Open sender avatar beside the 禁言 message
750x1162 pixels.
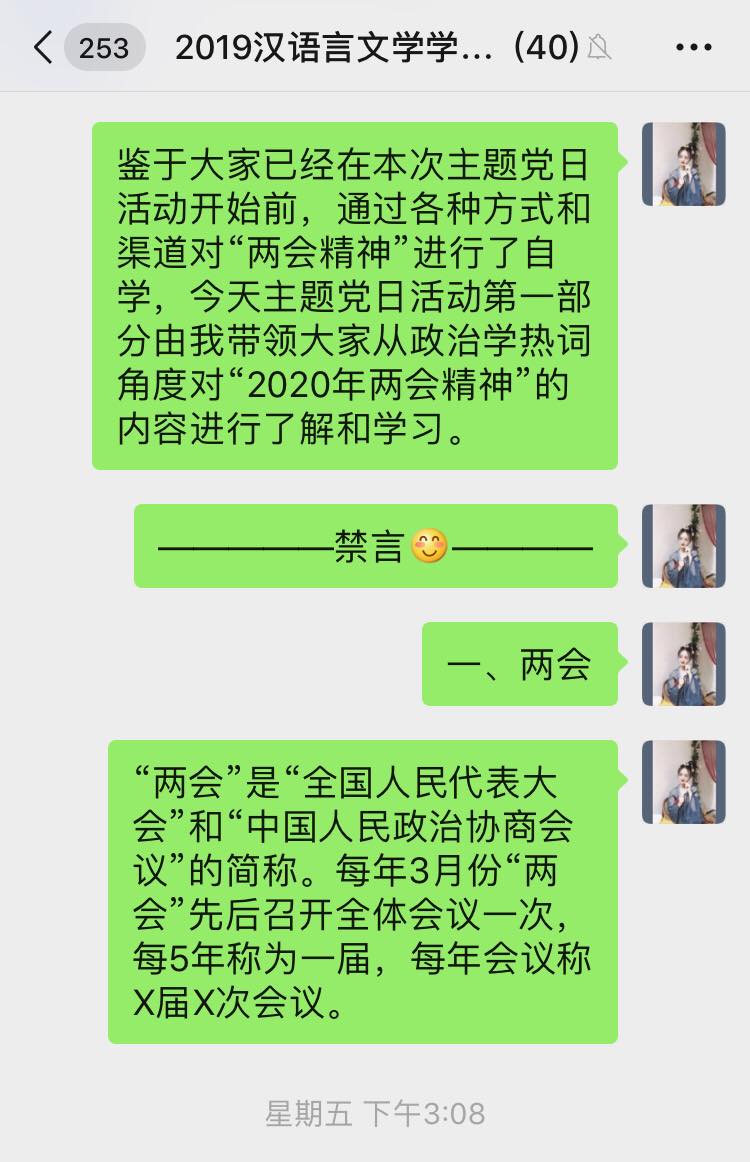683,546
